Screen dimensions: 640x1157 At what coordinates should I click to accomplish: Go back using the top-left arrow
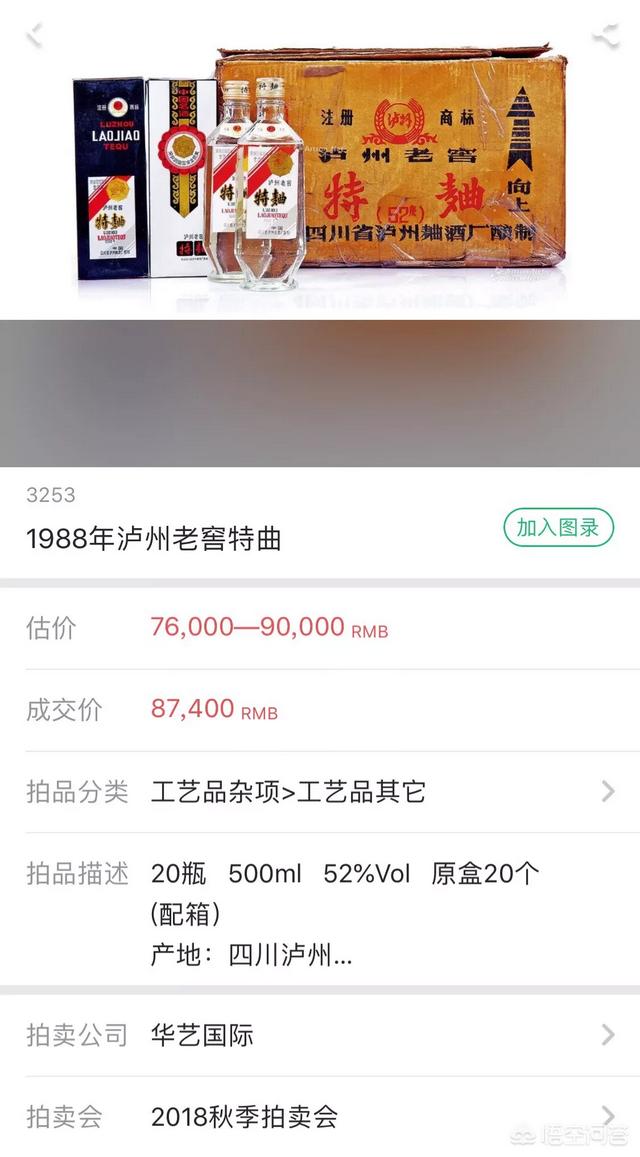(x=35, y=35)
